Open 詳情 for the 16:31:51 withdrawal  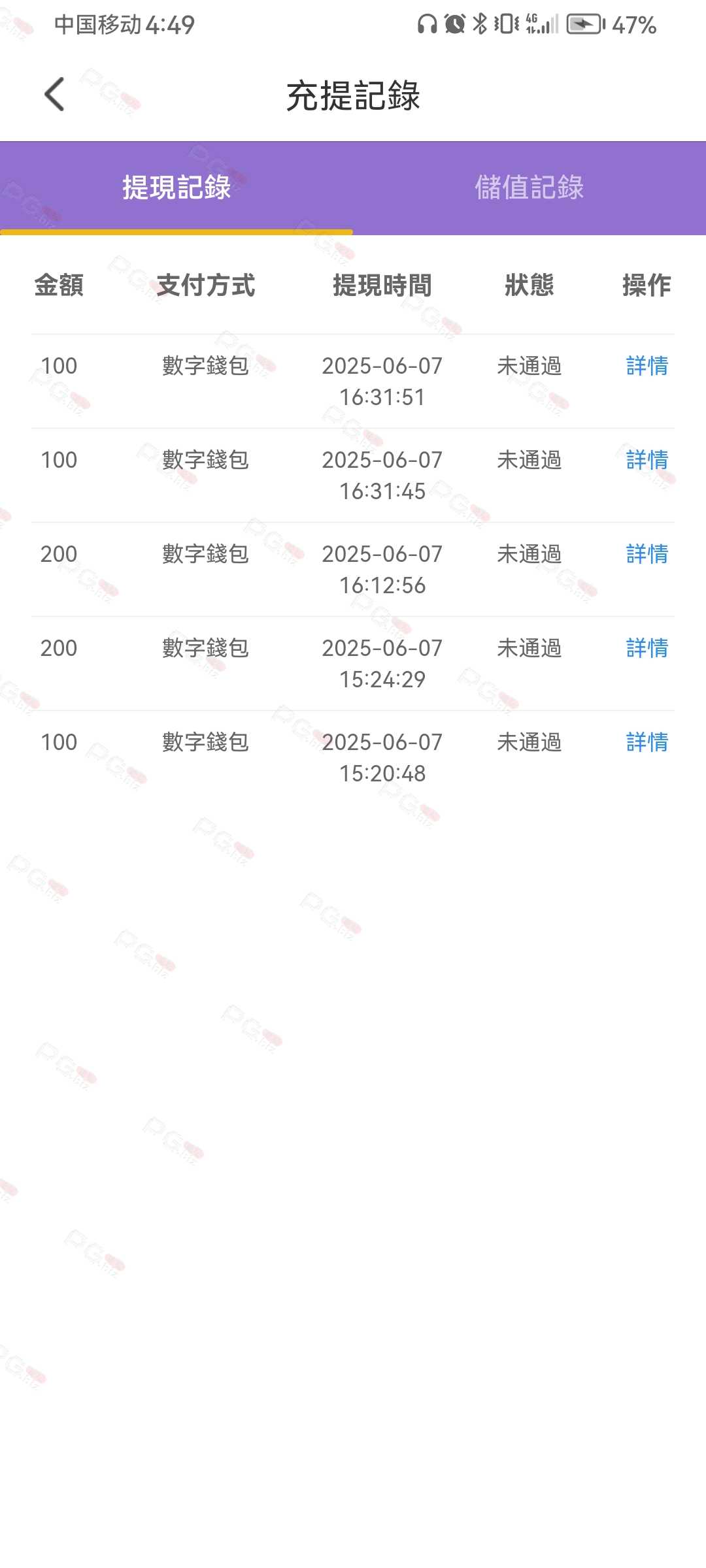(x=647, y=366)
